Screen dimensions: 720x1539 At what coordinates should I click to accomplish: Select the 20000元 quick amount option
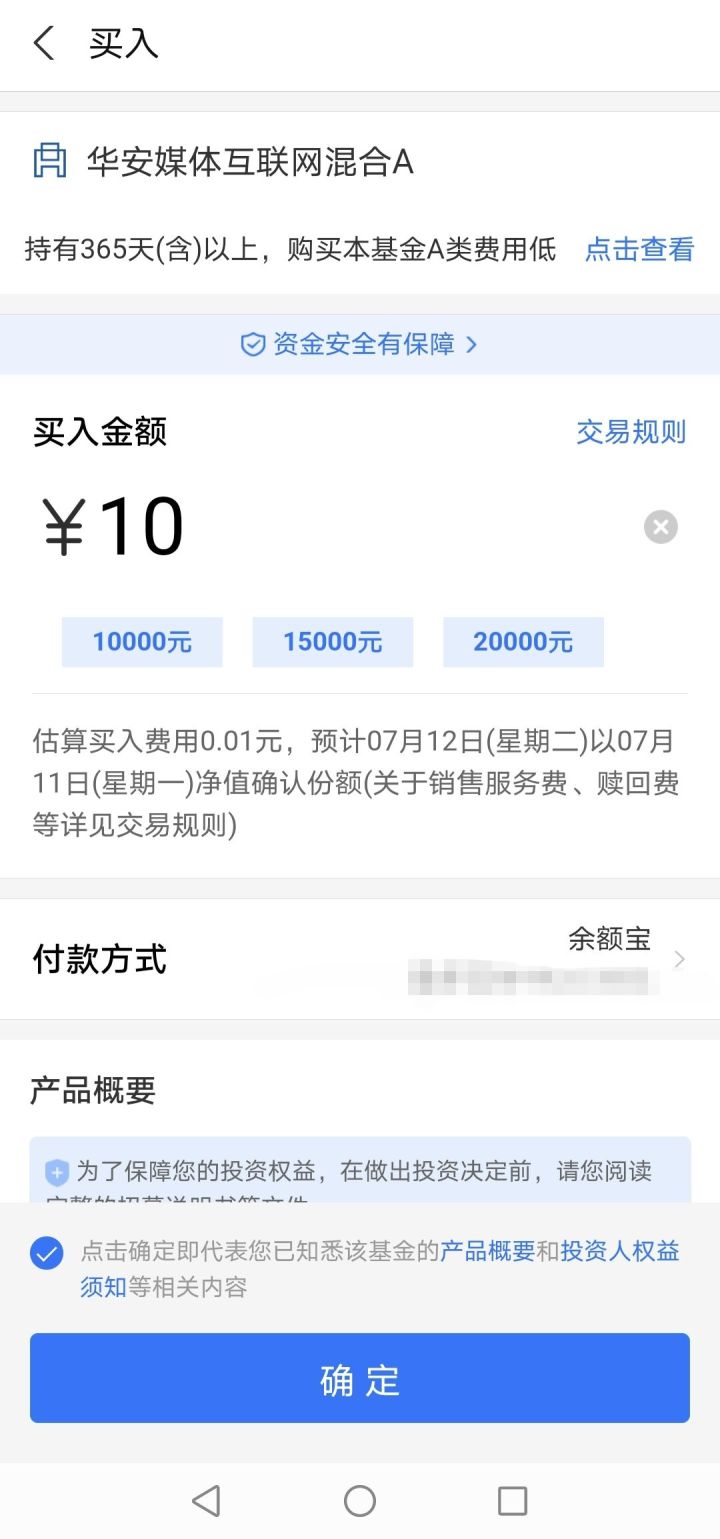(x=524, y=641)
